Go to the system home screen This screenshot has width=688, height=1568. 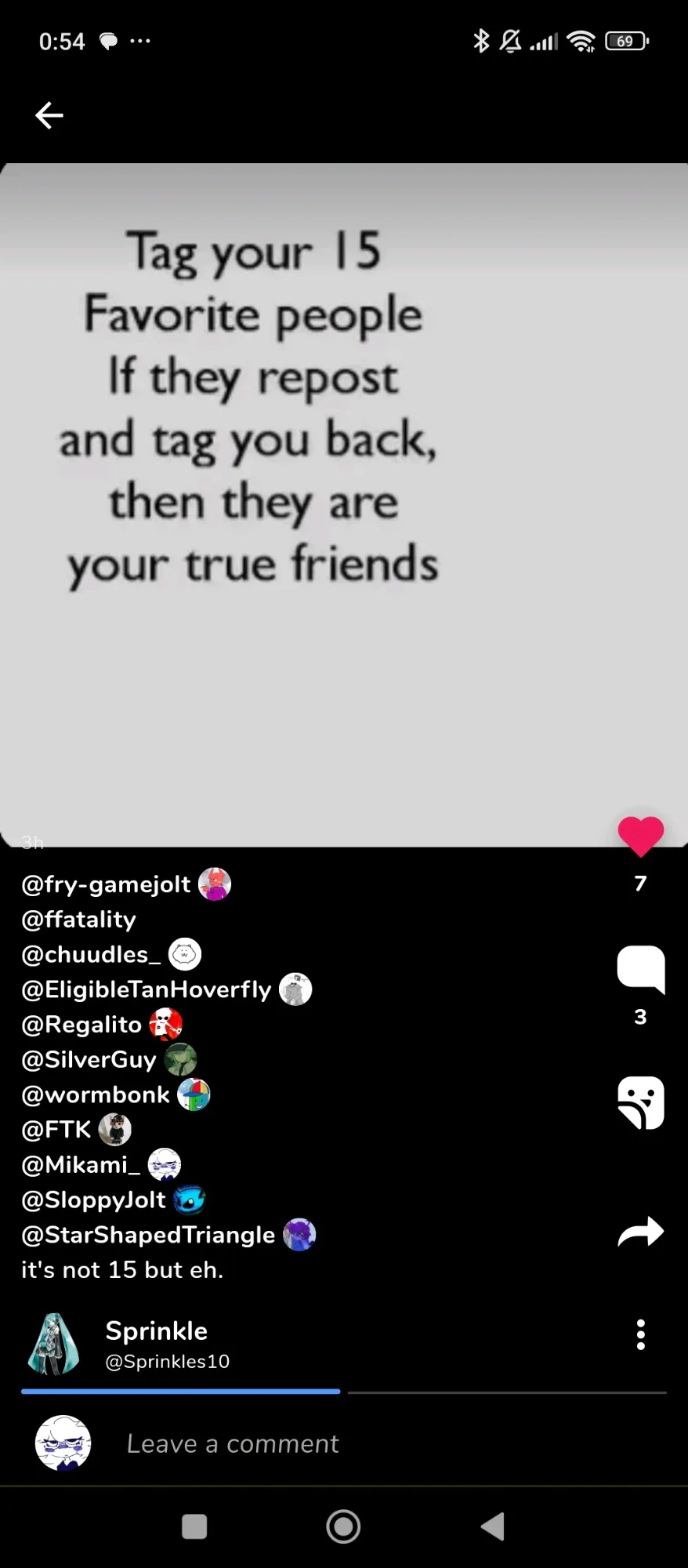coord(343,1526)
